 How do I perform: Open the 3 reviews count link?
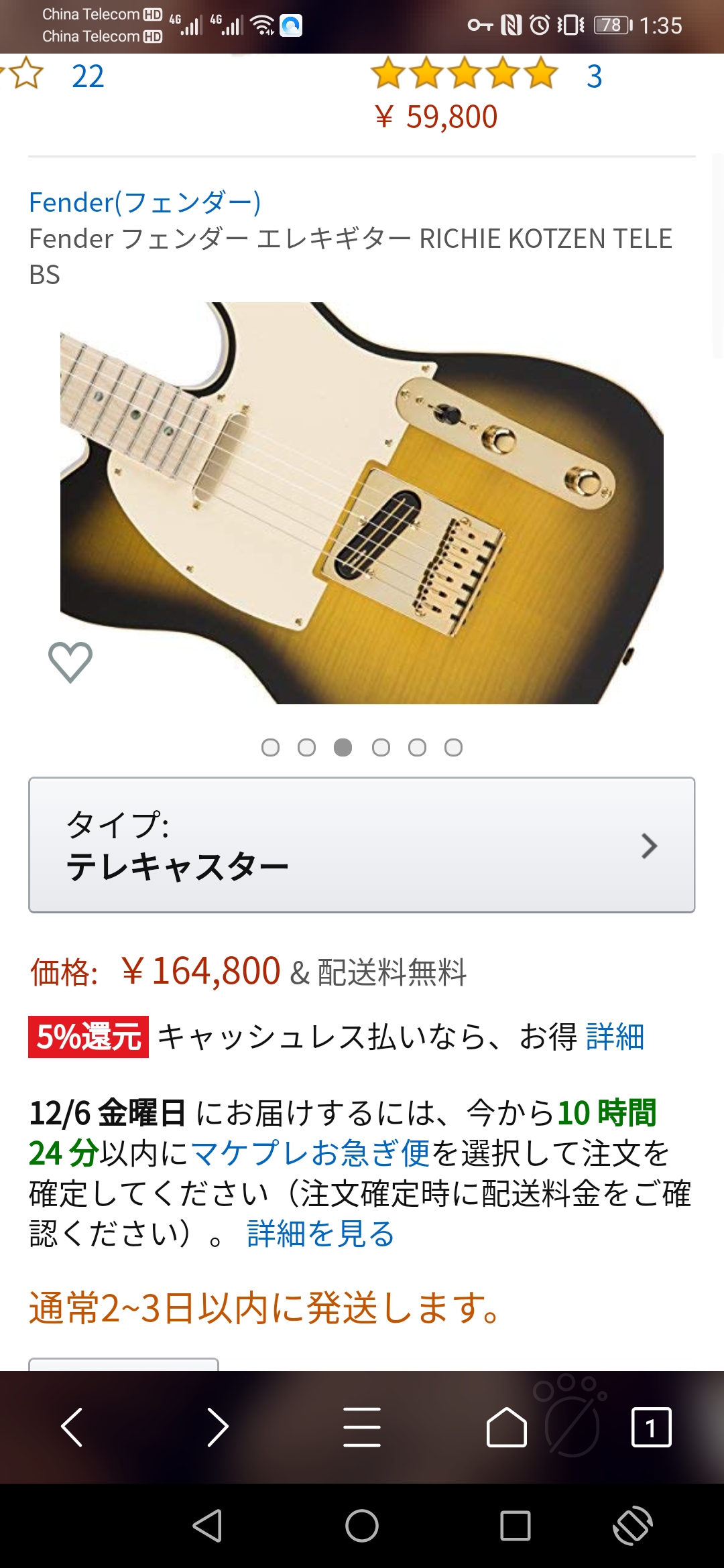coord(594,76)
